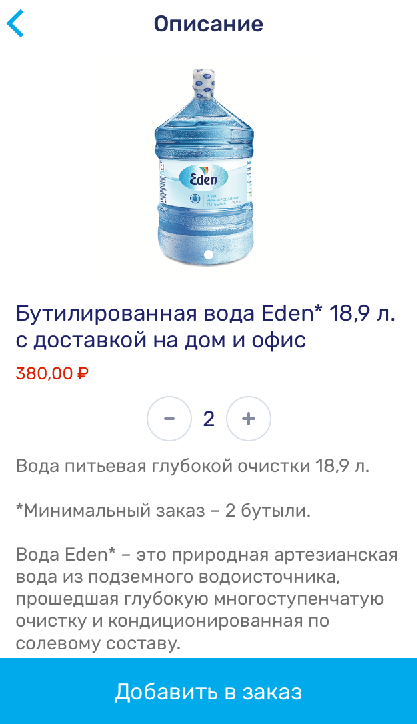
Task: Tap Добавить в заказ button
Action: (208, 691)
